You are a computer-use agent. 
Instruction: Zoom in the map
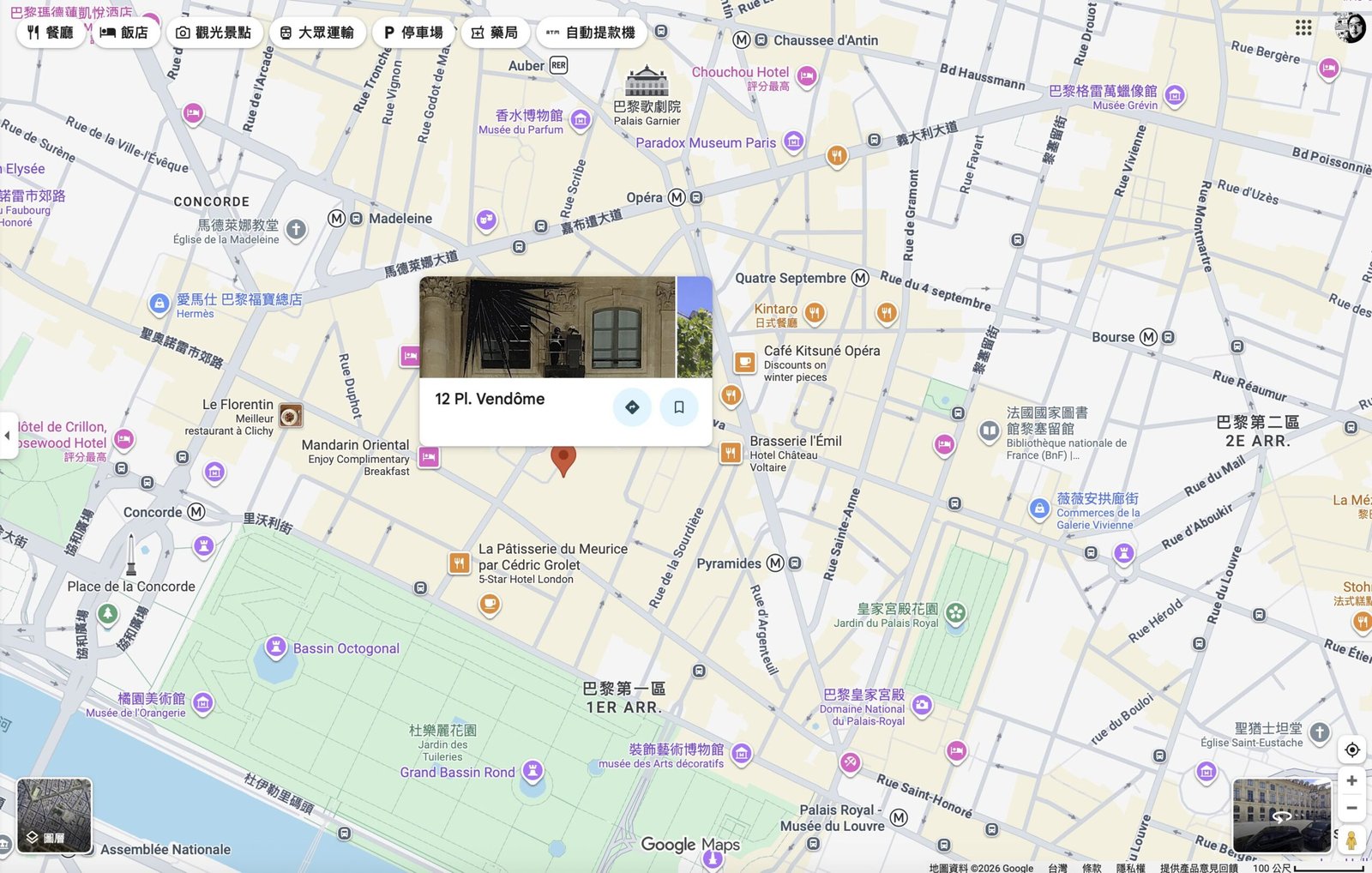1351,781
